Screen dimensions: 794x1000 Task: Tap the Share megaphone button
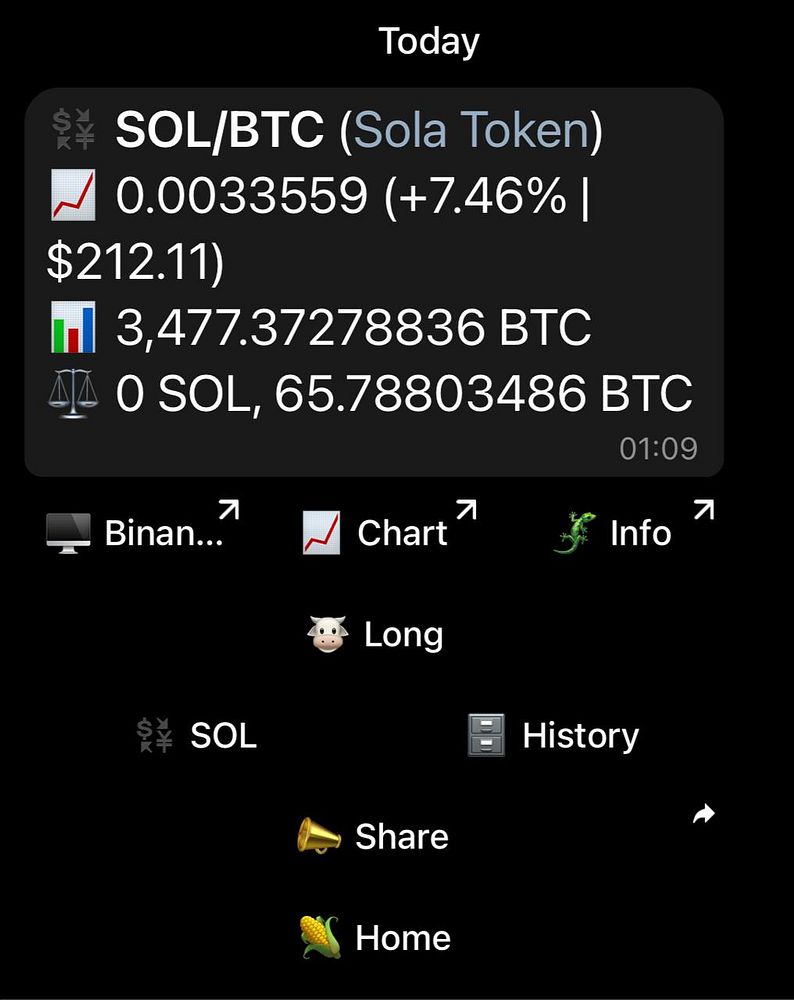374,836
